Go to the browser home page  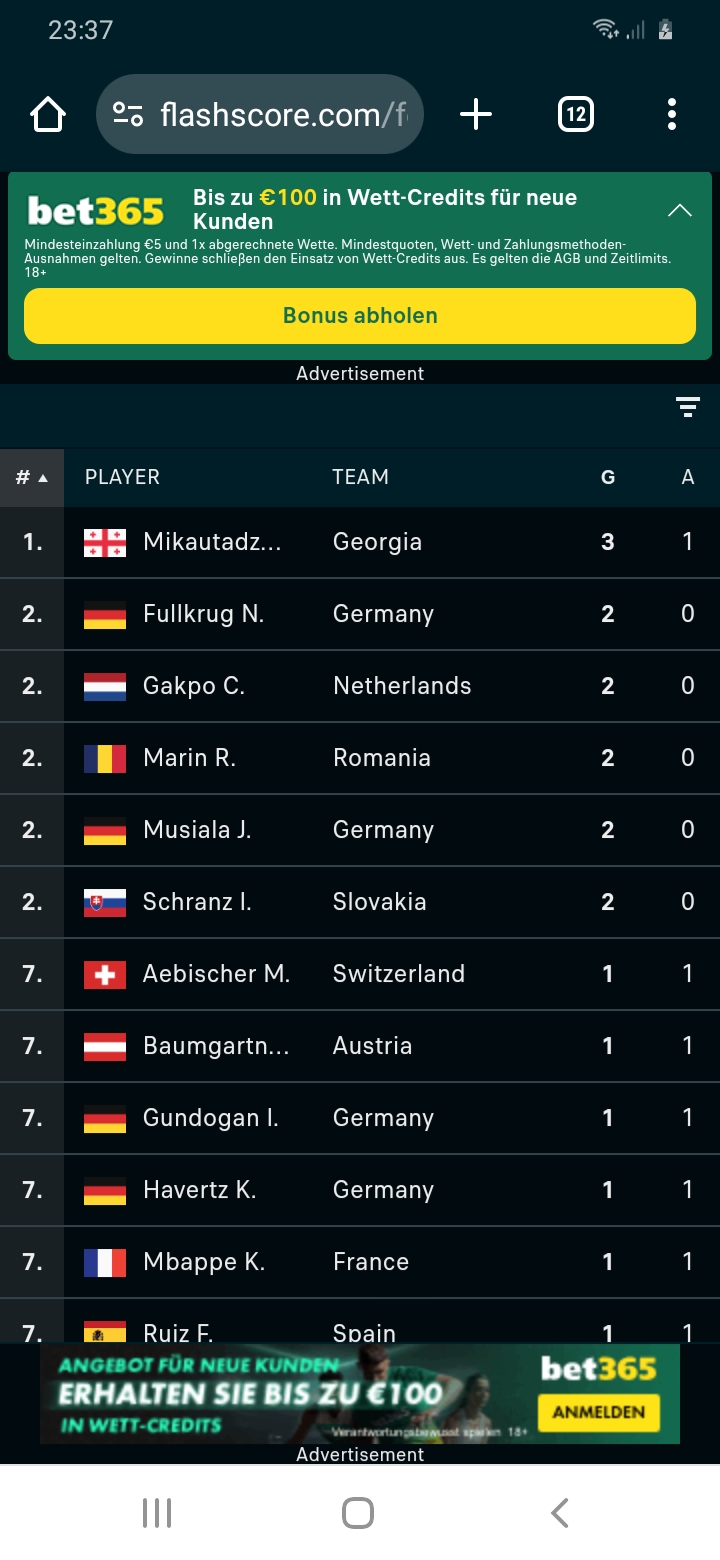pos(48,115)
